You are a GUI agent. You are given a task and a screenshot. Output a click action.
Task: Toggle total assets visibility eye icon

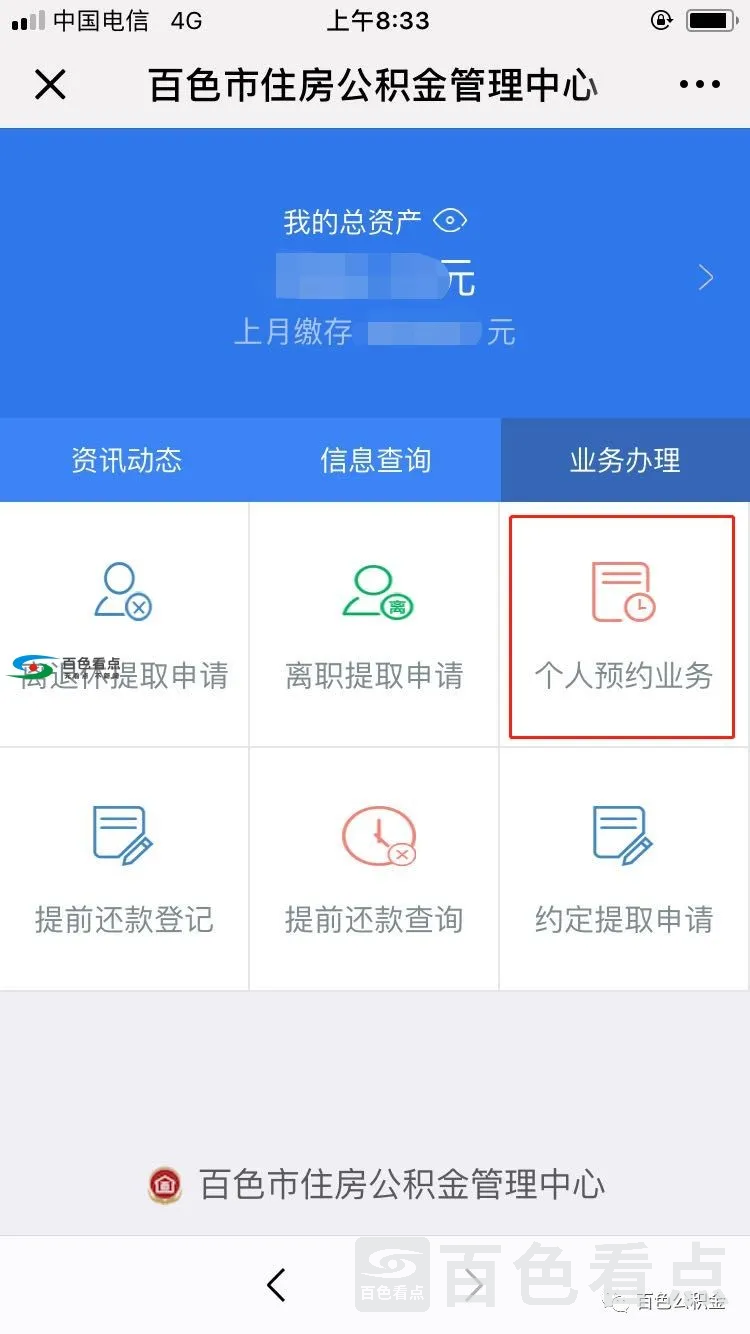(x=450, y=221)
